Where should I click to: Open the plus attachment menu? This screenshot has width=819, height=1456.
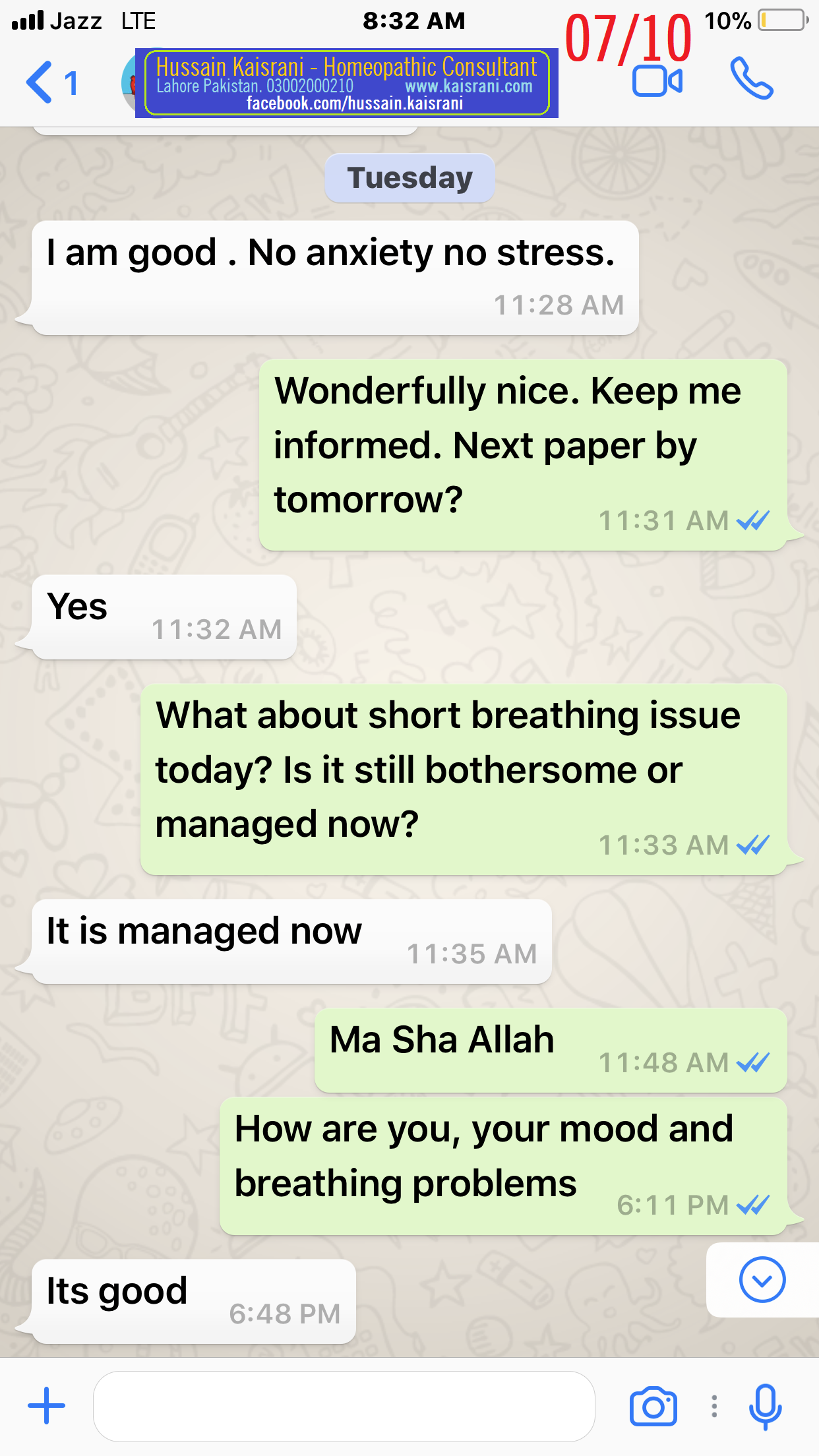click(46, 1405)
